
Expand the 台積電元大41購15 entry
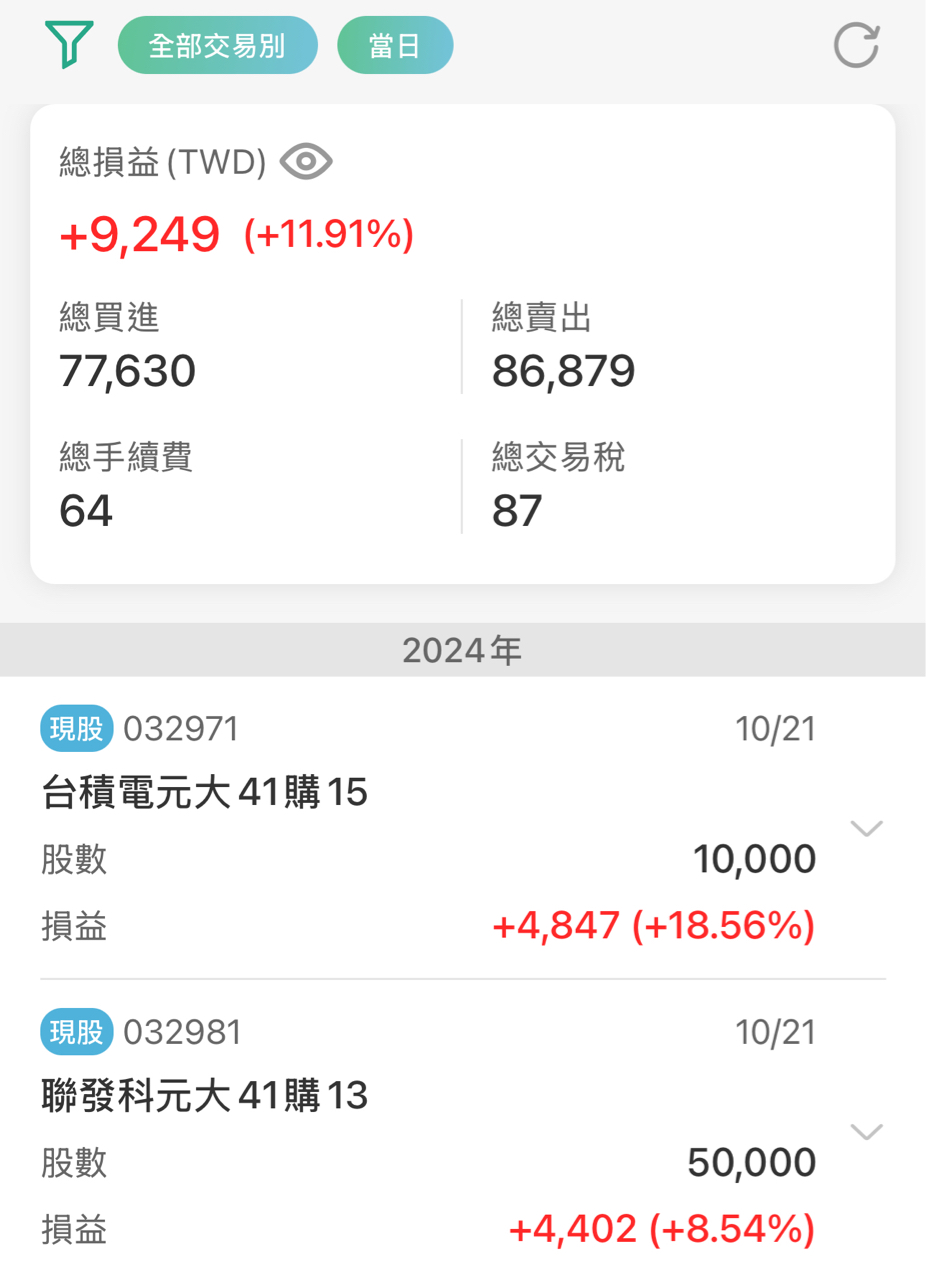click(865, 828)
